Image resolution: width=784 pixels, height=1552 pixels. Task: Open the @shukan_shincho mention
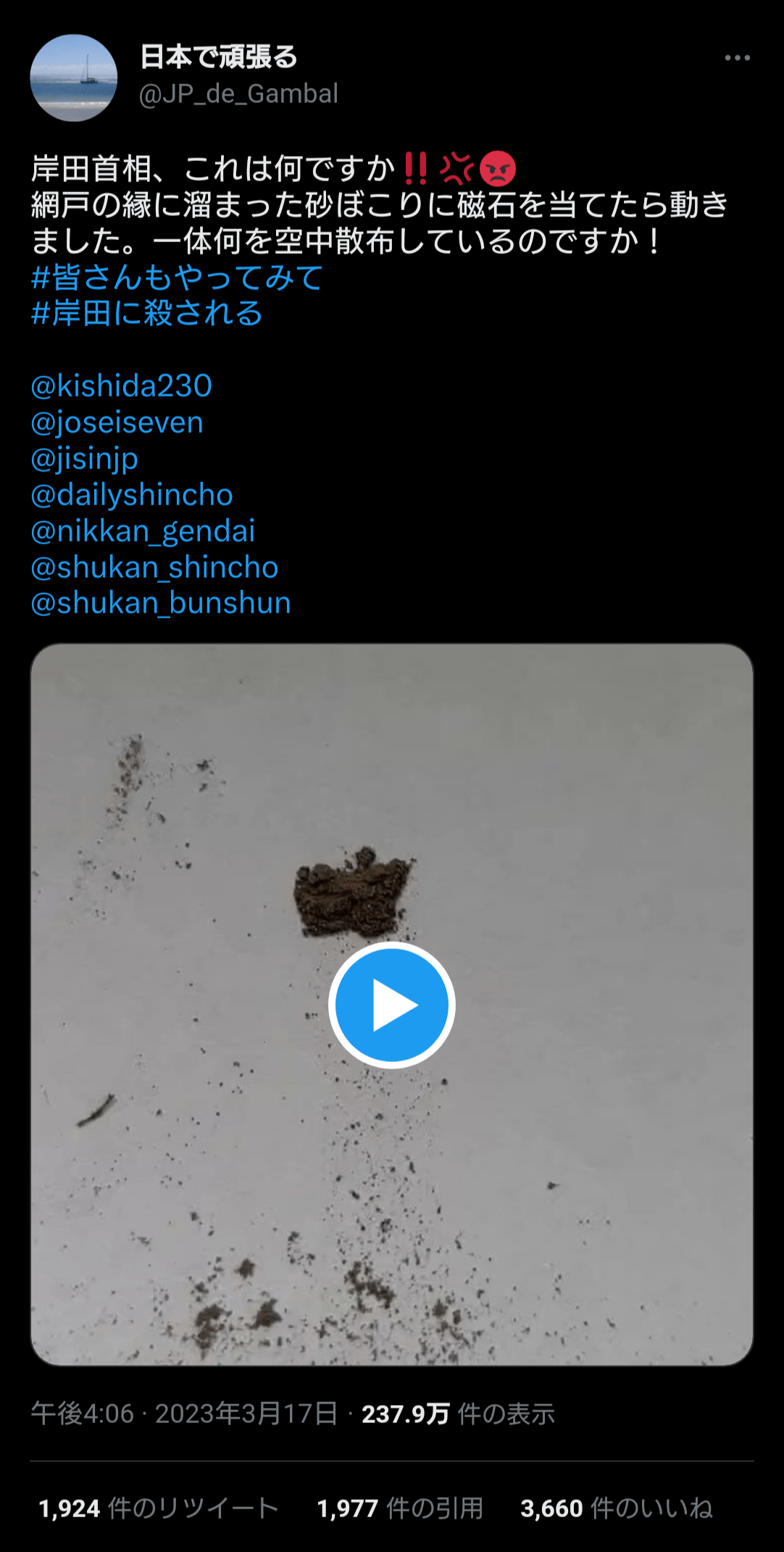(154, 567)
